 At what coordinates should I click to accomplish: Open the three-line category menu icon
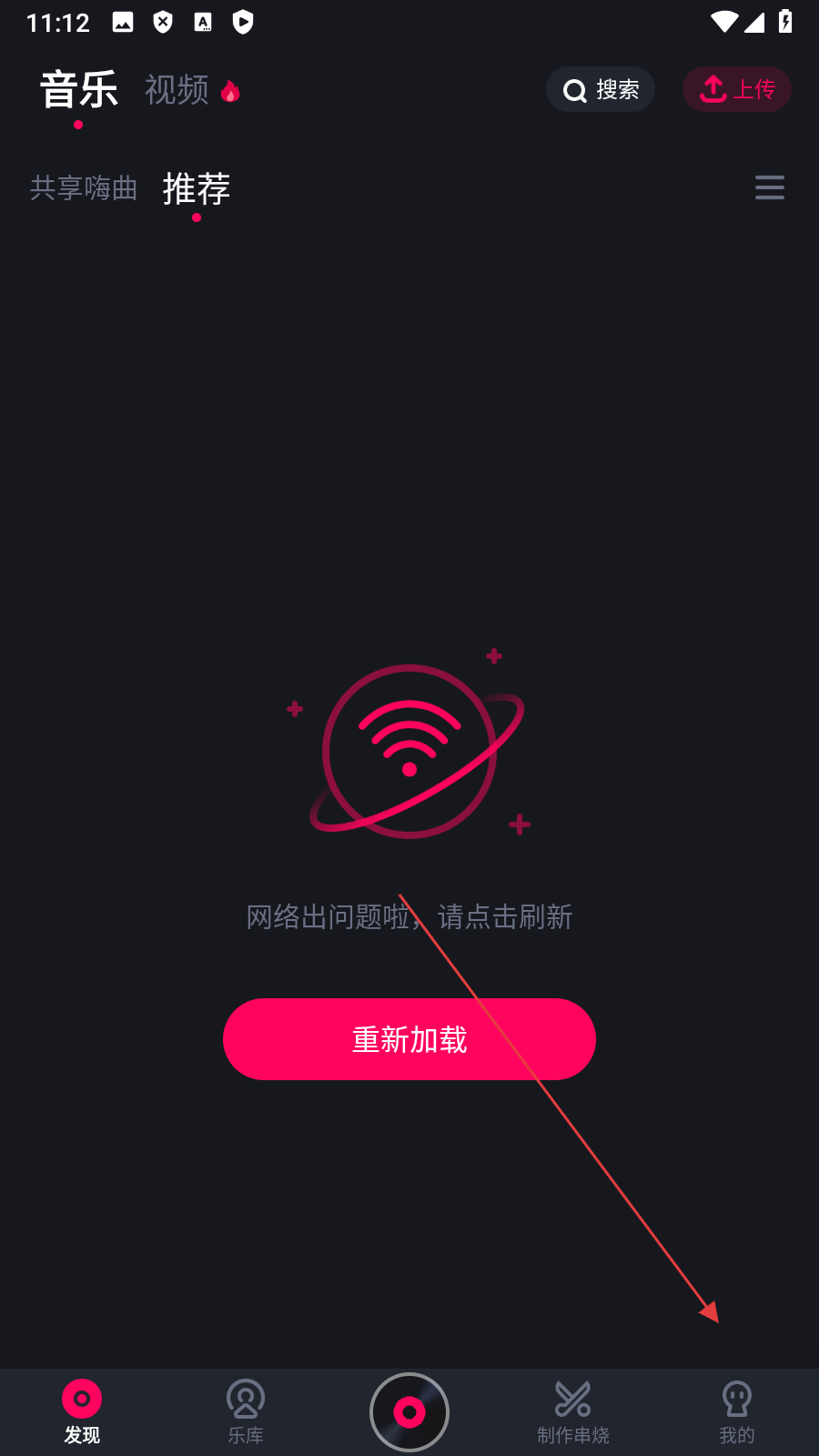(x=770, y=187)
